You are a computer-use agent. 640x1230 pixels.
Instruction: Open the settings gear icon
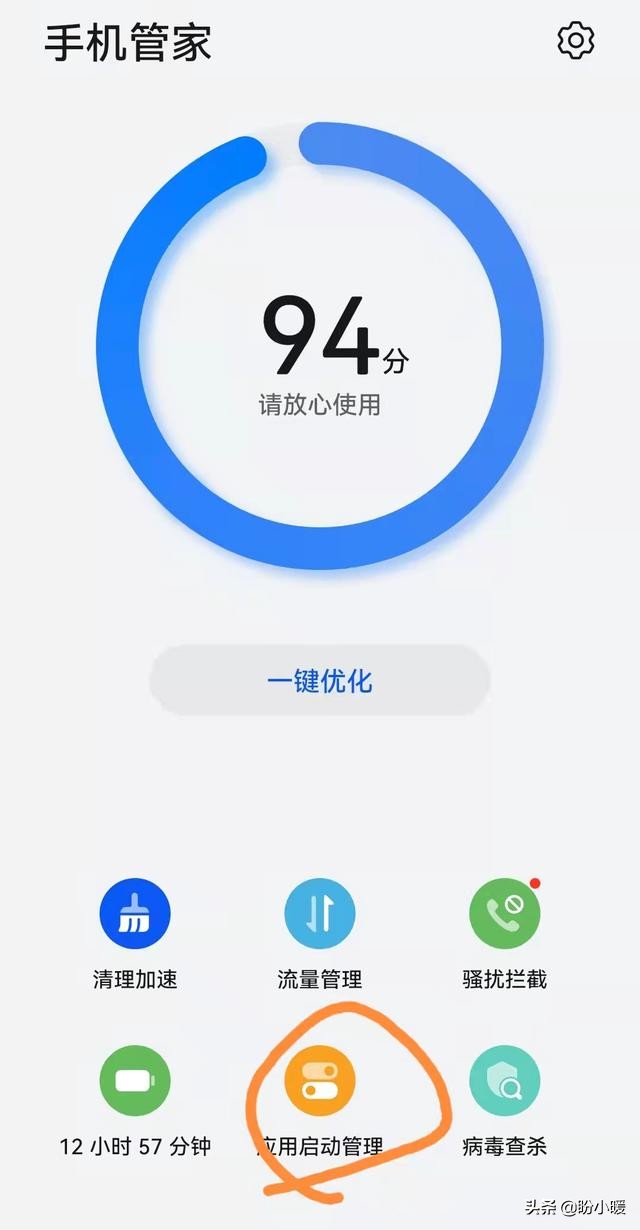[x=576, y=41]
